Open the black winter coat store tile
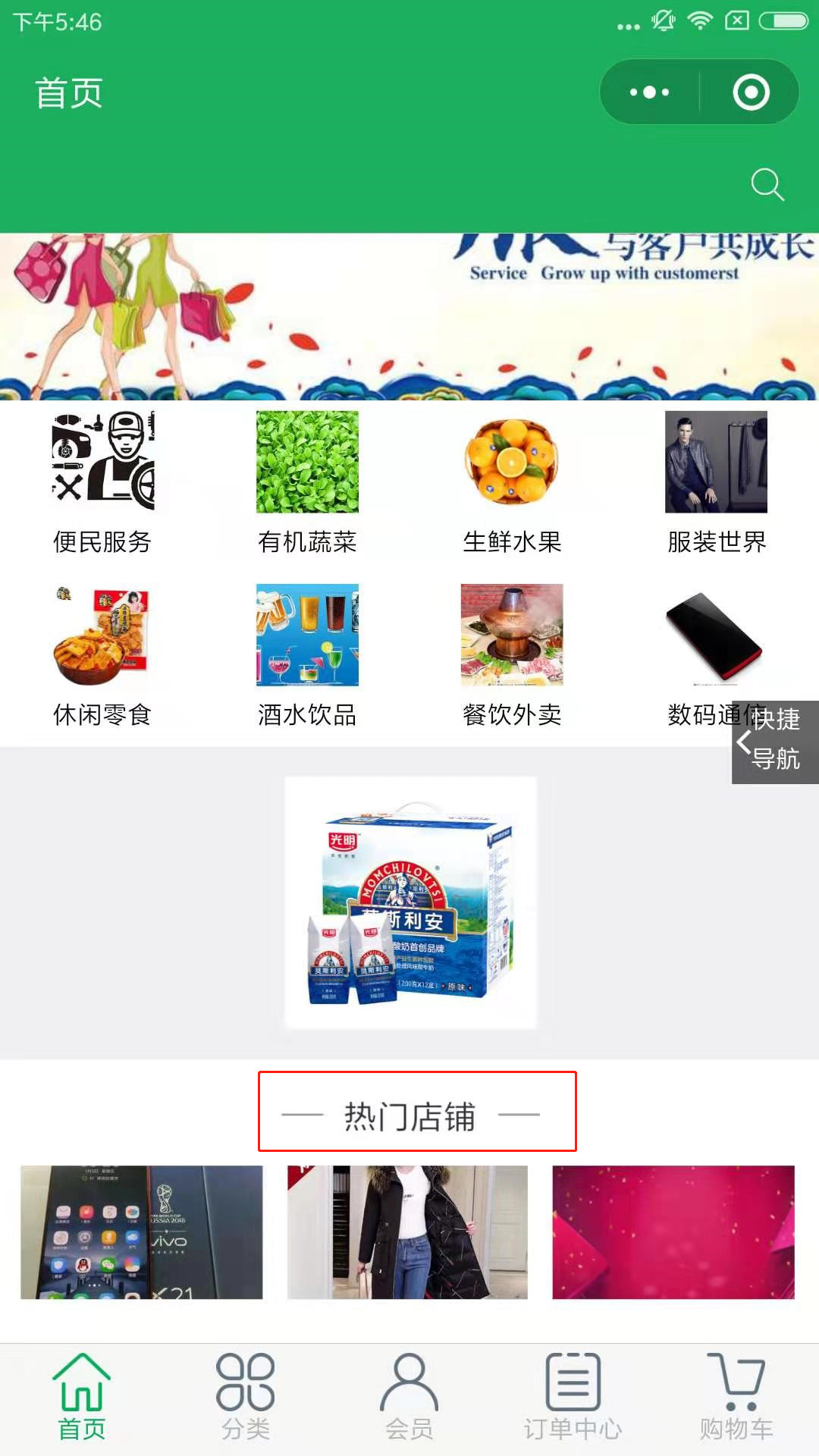Screen dimensions: 819x1456 click(407, 1232)
